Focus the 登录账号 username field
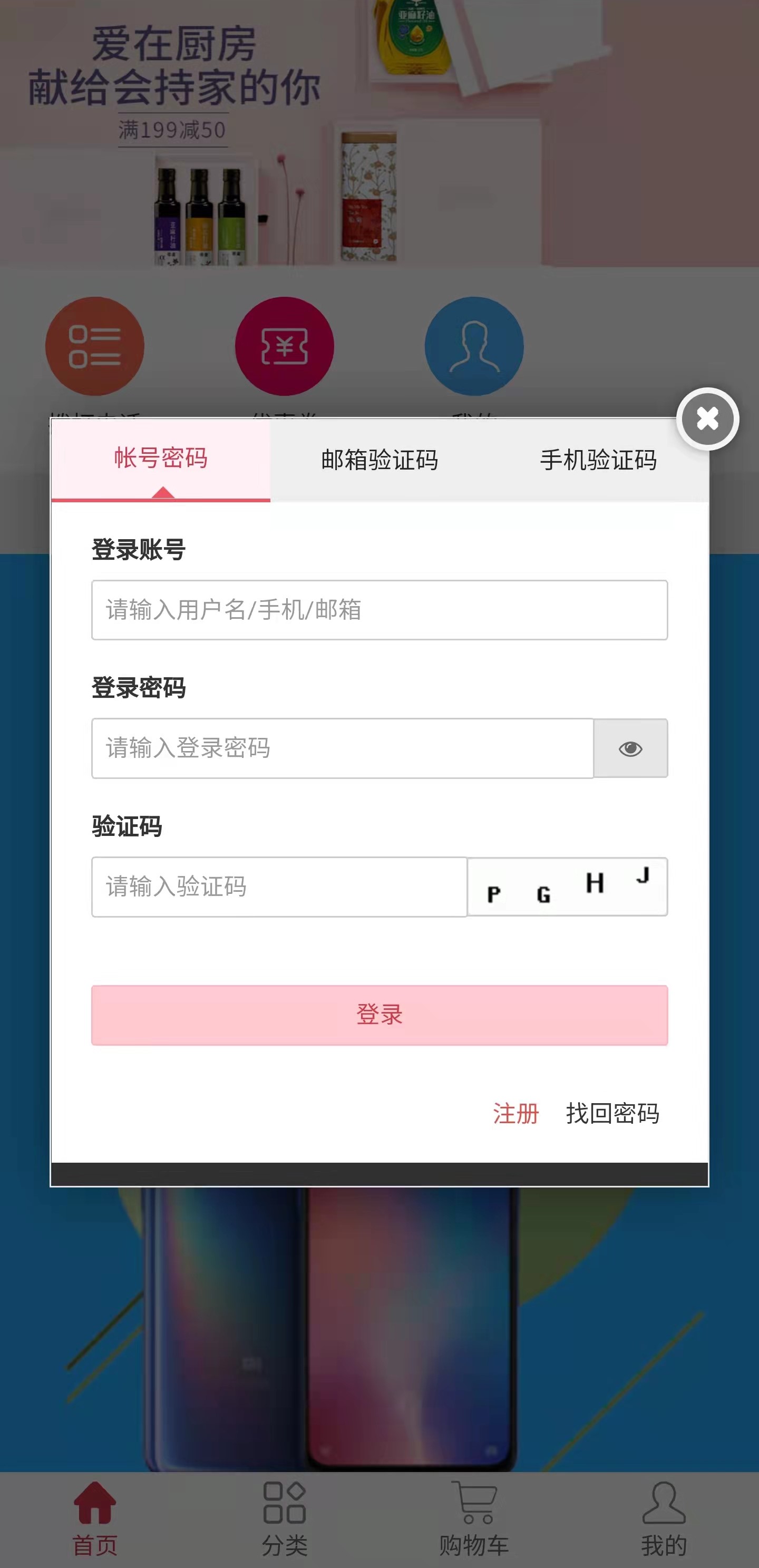The image size is (759, 1568). 379,610
